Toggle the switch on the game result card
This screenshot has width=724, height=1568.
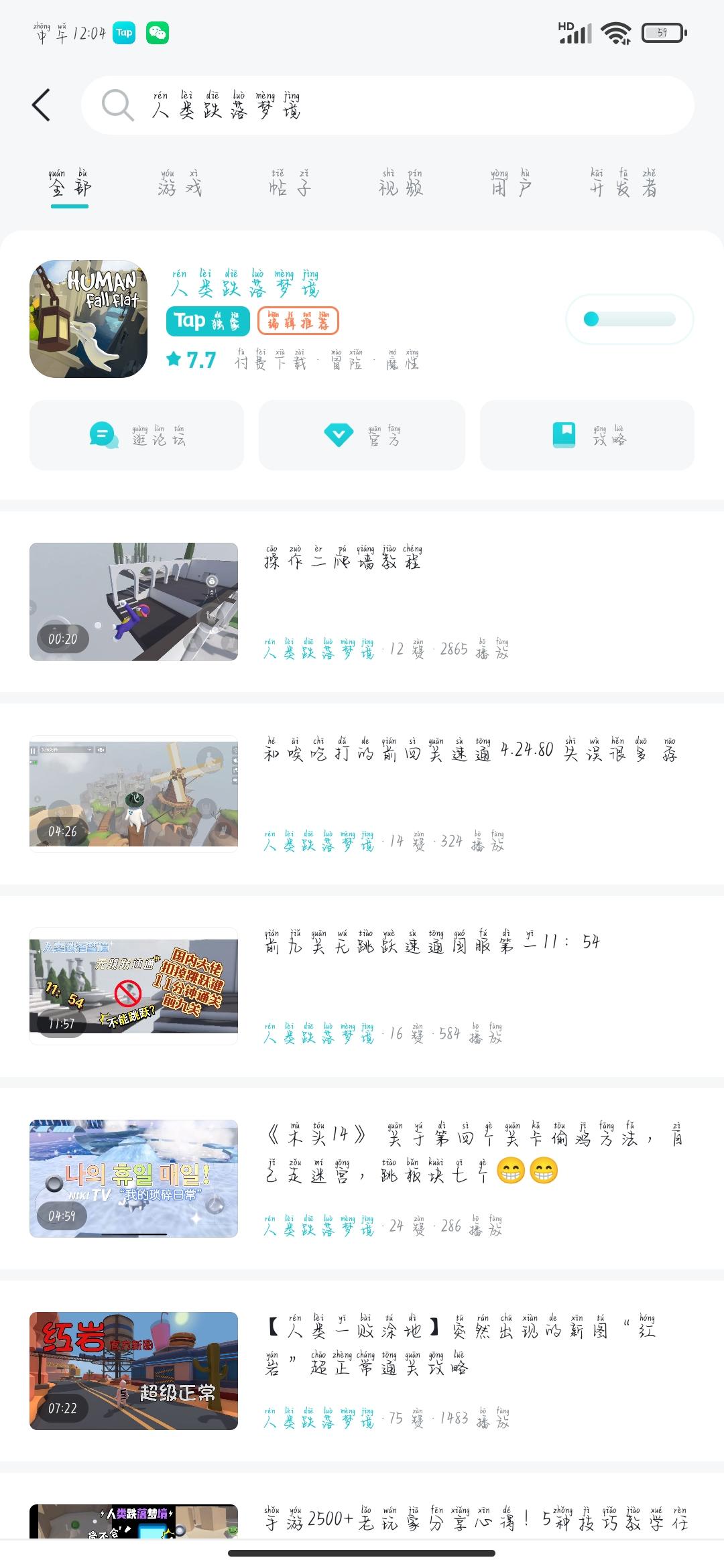click(629, 319)
